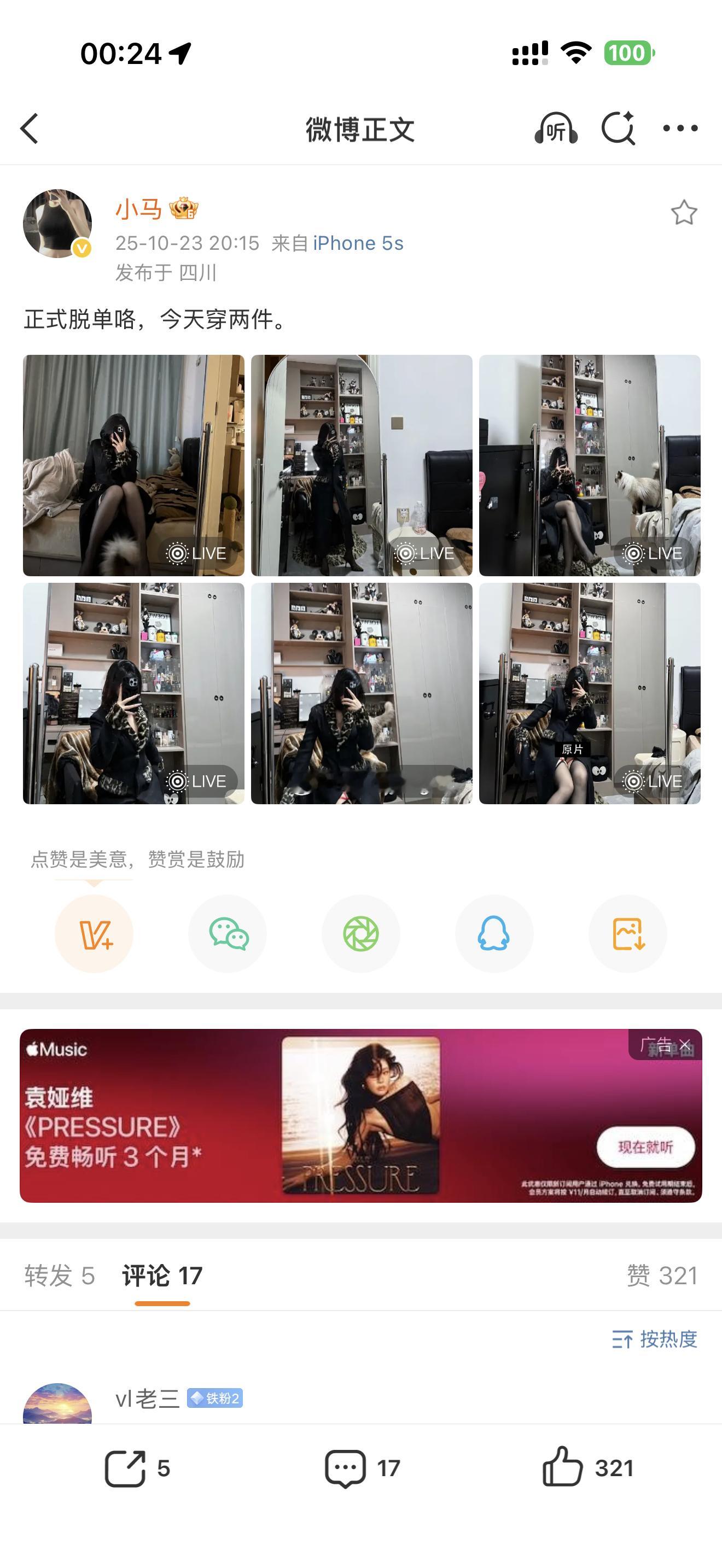This screenshot has height=1568, width=722.
Task: Download the post images via the save icon
Action: (x=627, y=933)
